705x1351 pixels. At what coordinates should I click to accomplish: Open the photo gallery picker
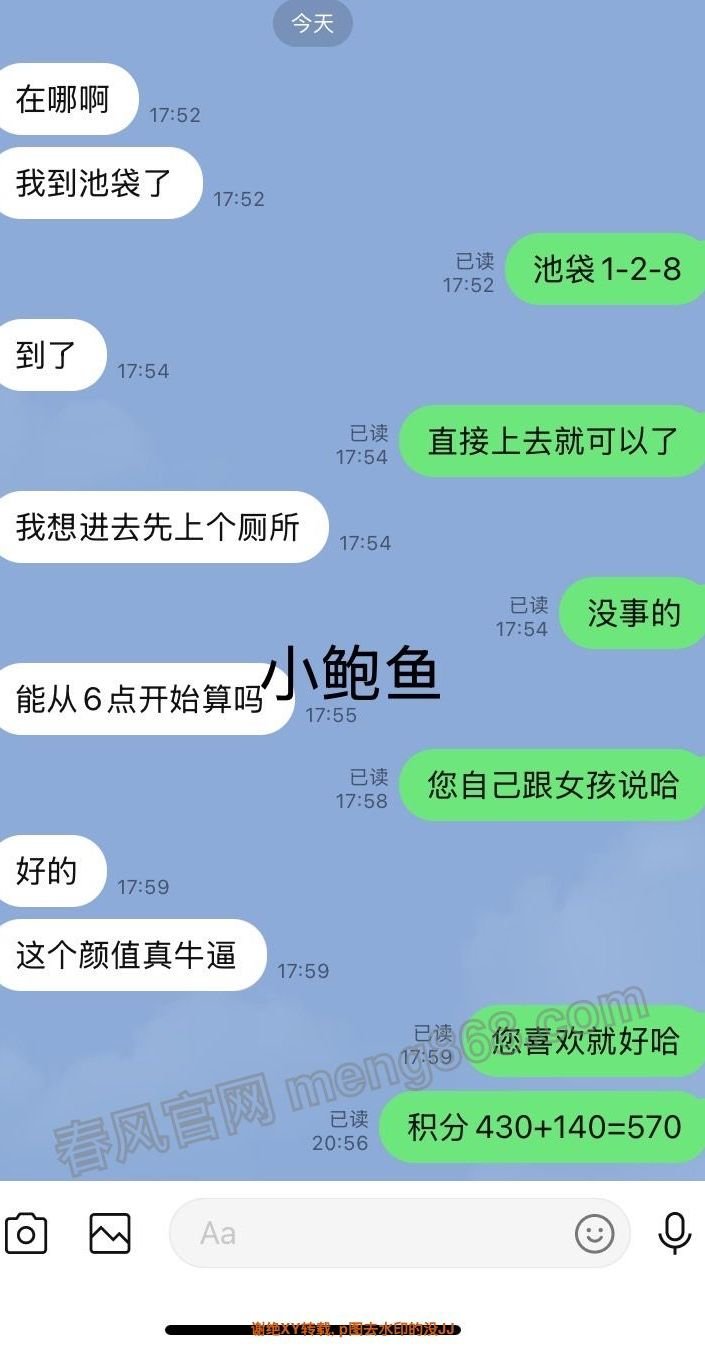[109, 1233]
